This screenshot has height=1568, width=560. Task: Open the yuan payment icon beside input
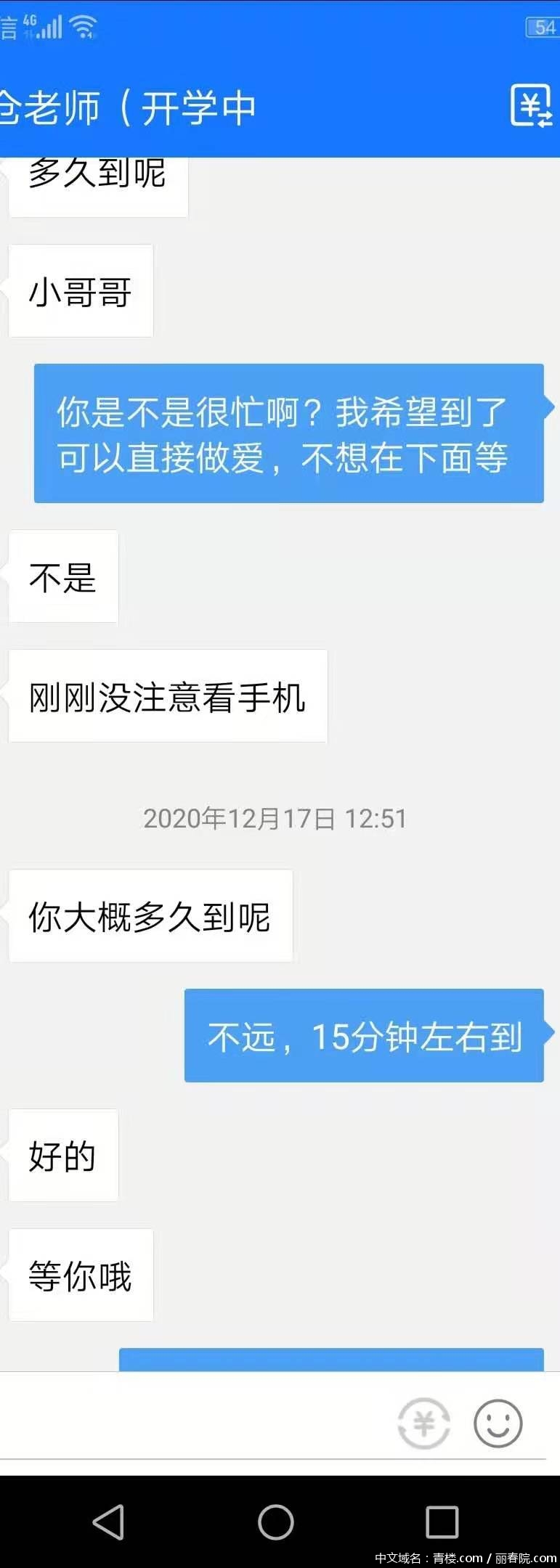pos(424,1424)
